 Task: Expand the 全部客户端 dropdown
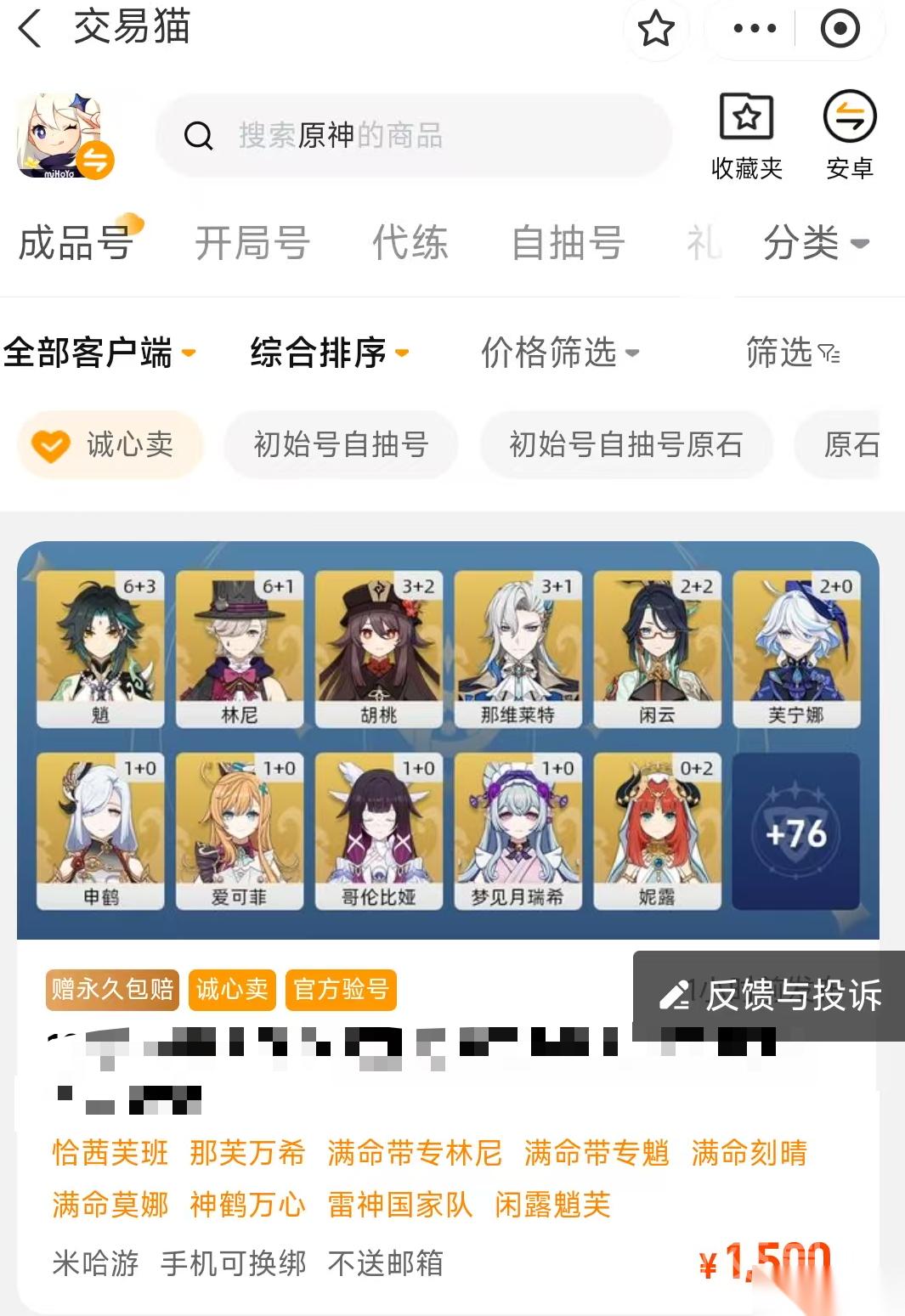(99, 353)
